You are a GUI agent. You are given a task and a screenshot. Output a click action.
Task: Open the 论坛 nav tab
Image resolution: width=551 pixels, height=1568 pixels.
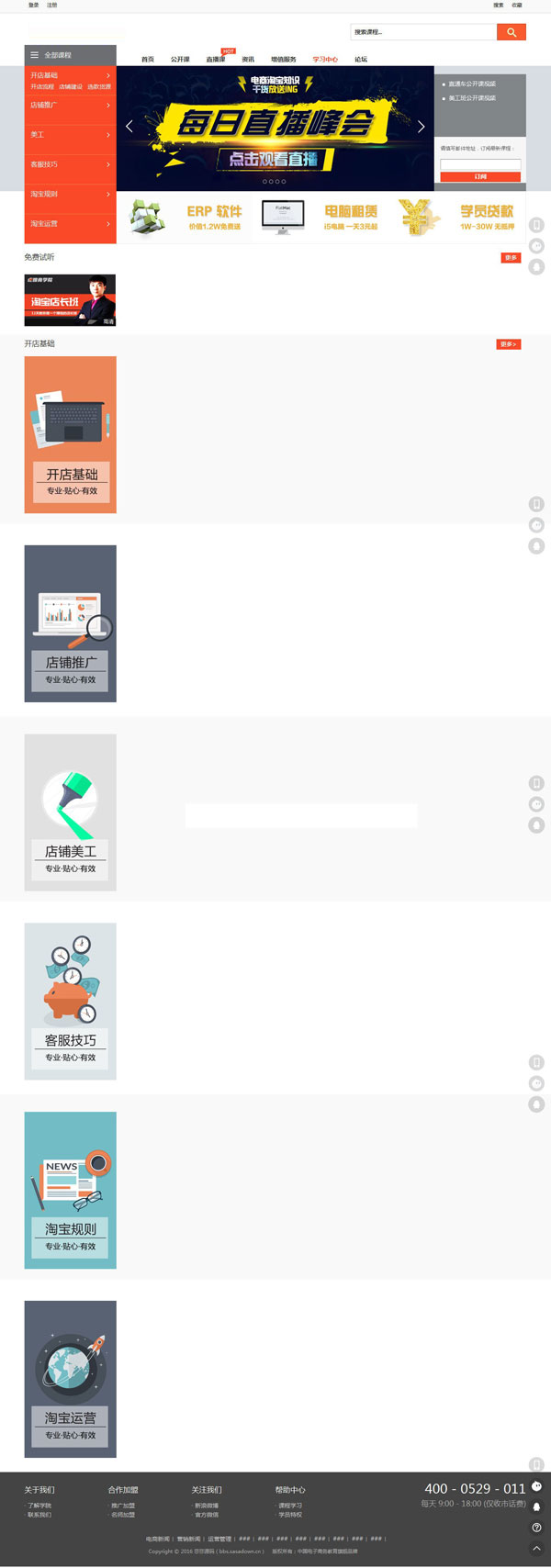coord(361,60)
